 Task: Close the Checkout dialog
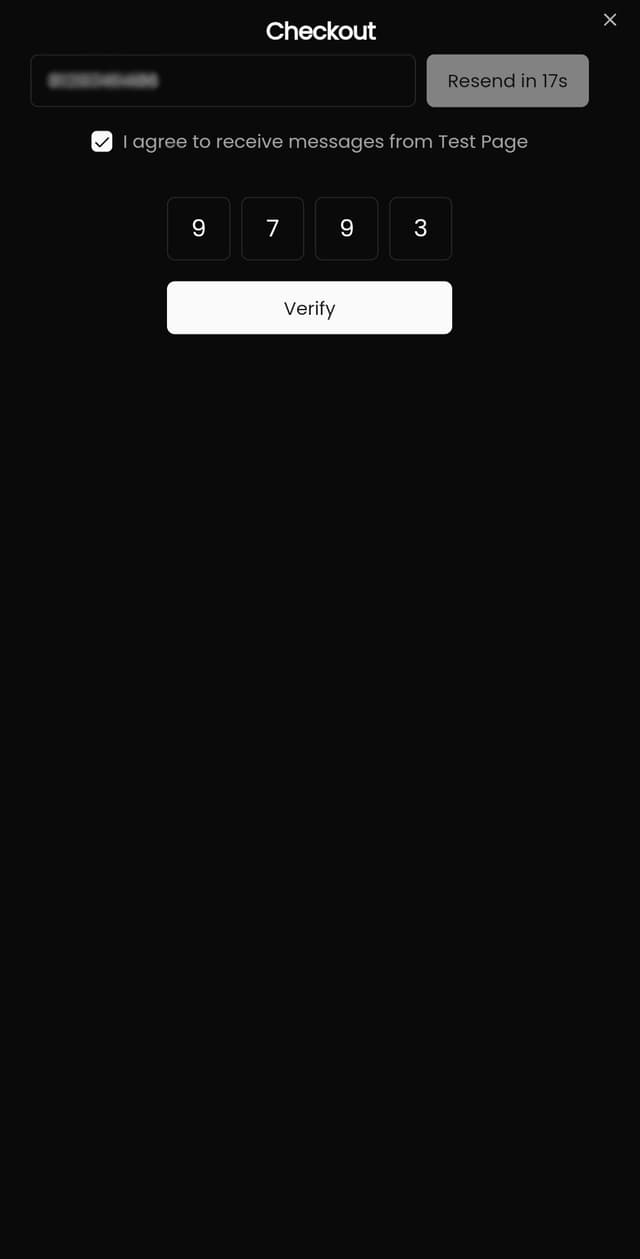click(610, 20)
